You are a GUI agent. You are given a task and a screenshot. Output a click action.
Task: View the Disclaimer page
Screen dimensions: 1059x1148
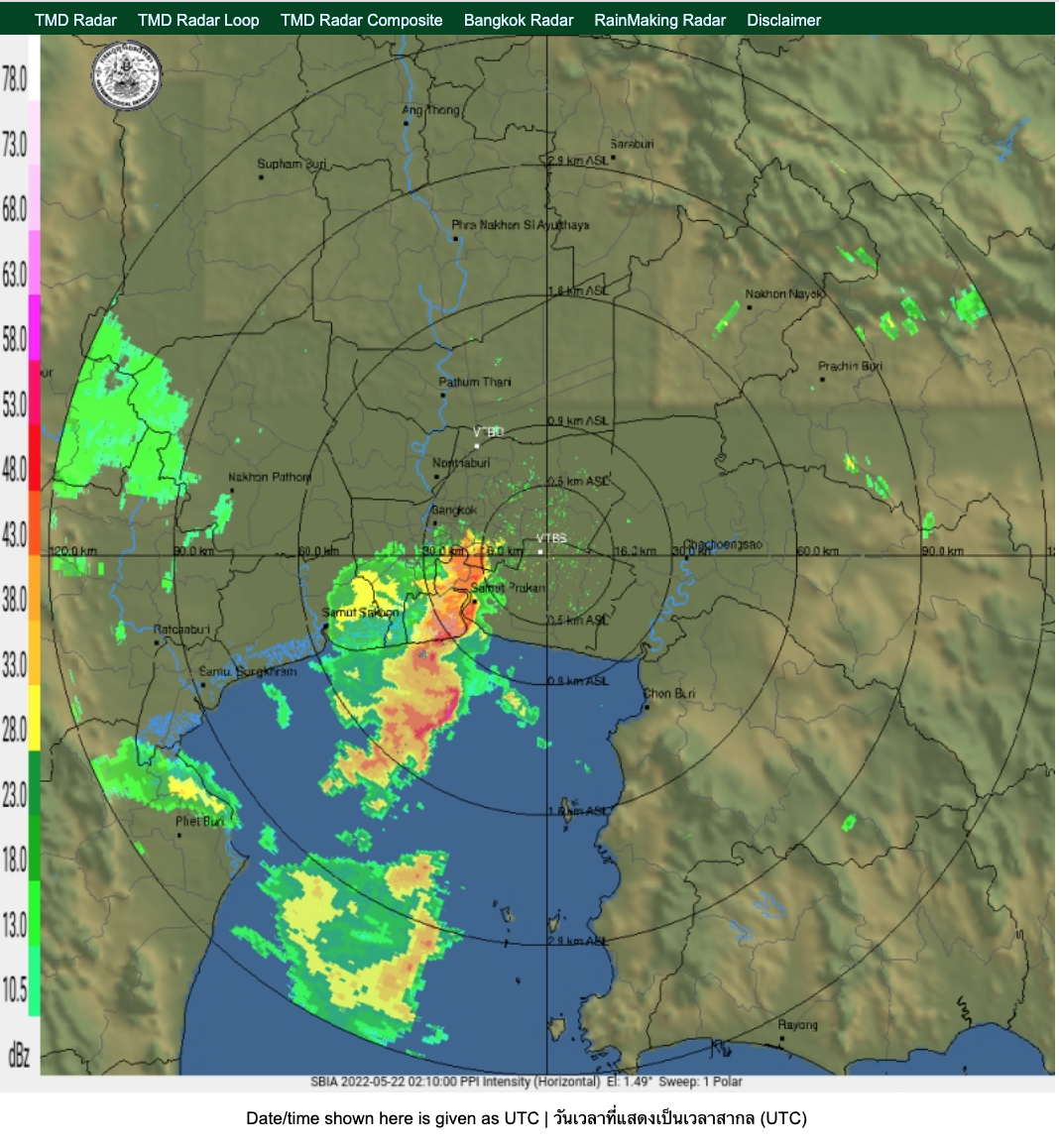click(783, 20)
